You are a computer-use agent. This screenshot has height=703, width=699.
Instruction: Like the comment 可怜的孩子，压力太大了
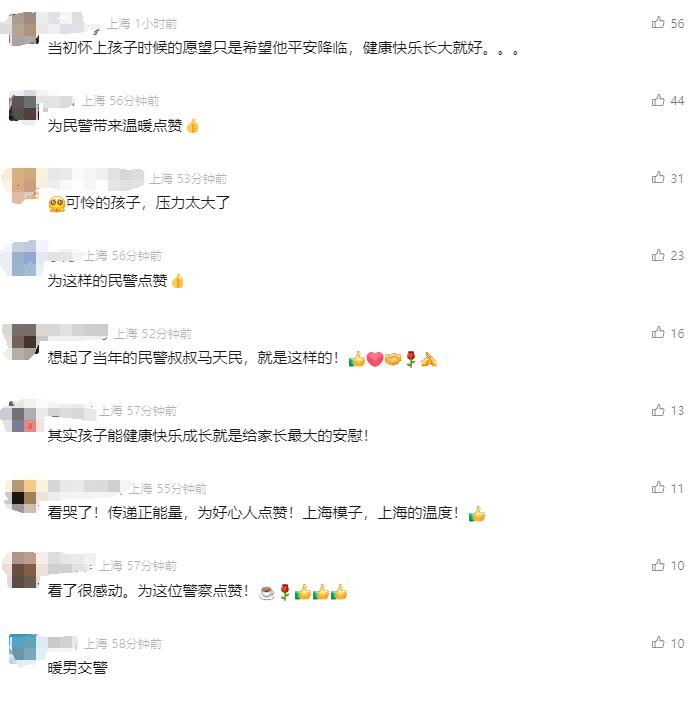point(658,178)
